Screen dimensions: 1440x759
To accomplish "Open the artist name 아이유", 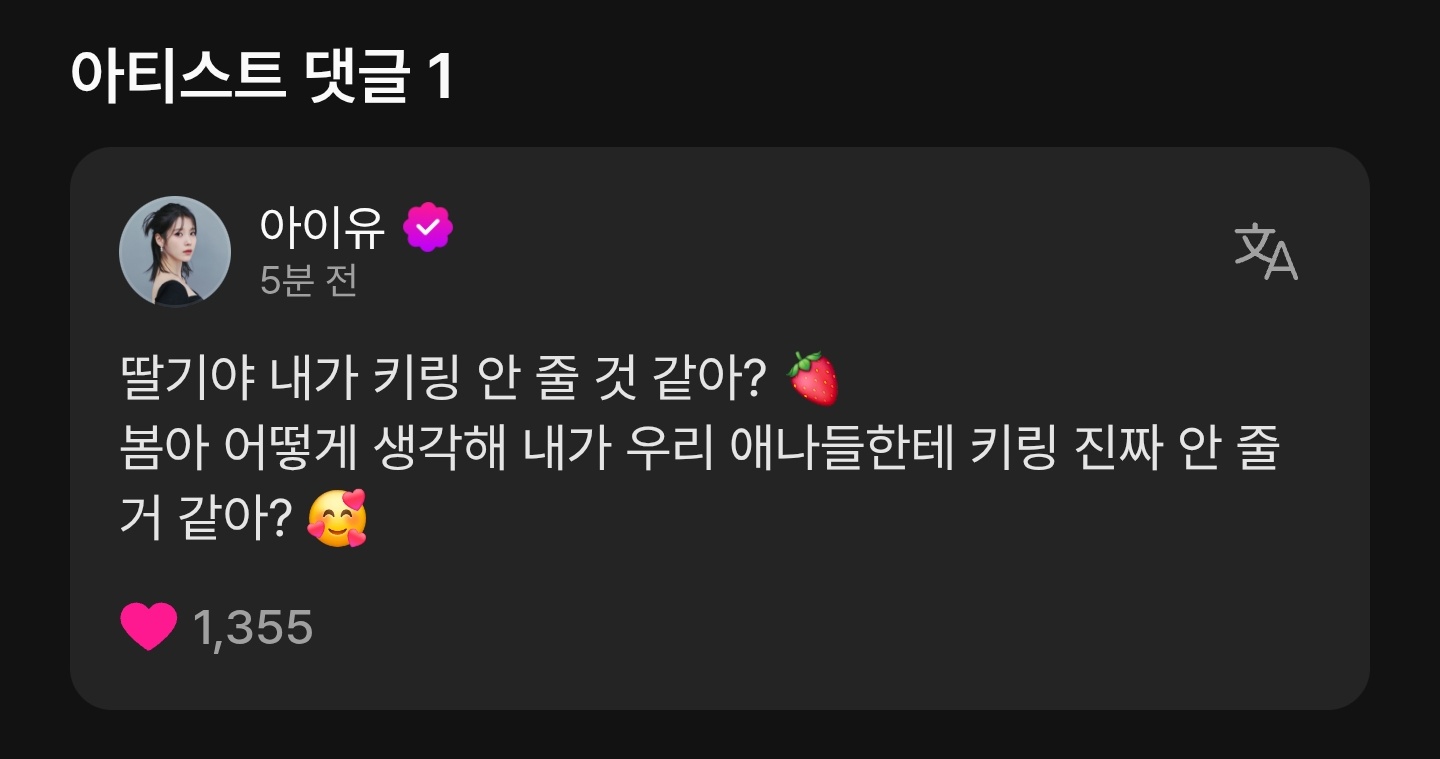I will coord(322,228).
